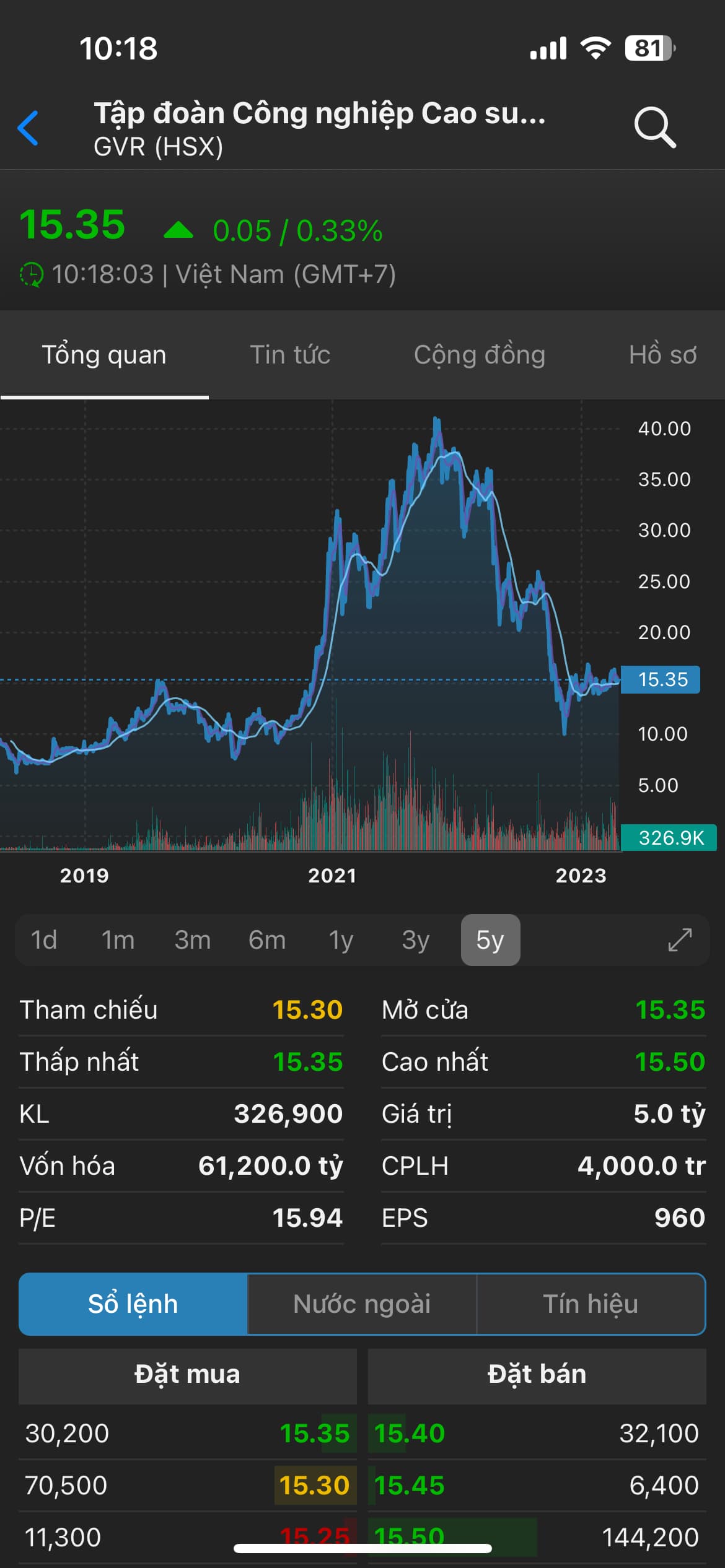Open the Tín hiệu segment

tap(591, 1304)
